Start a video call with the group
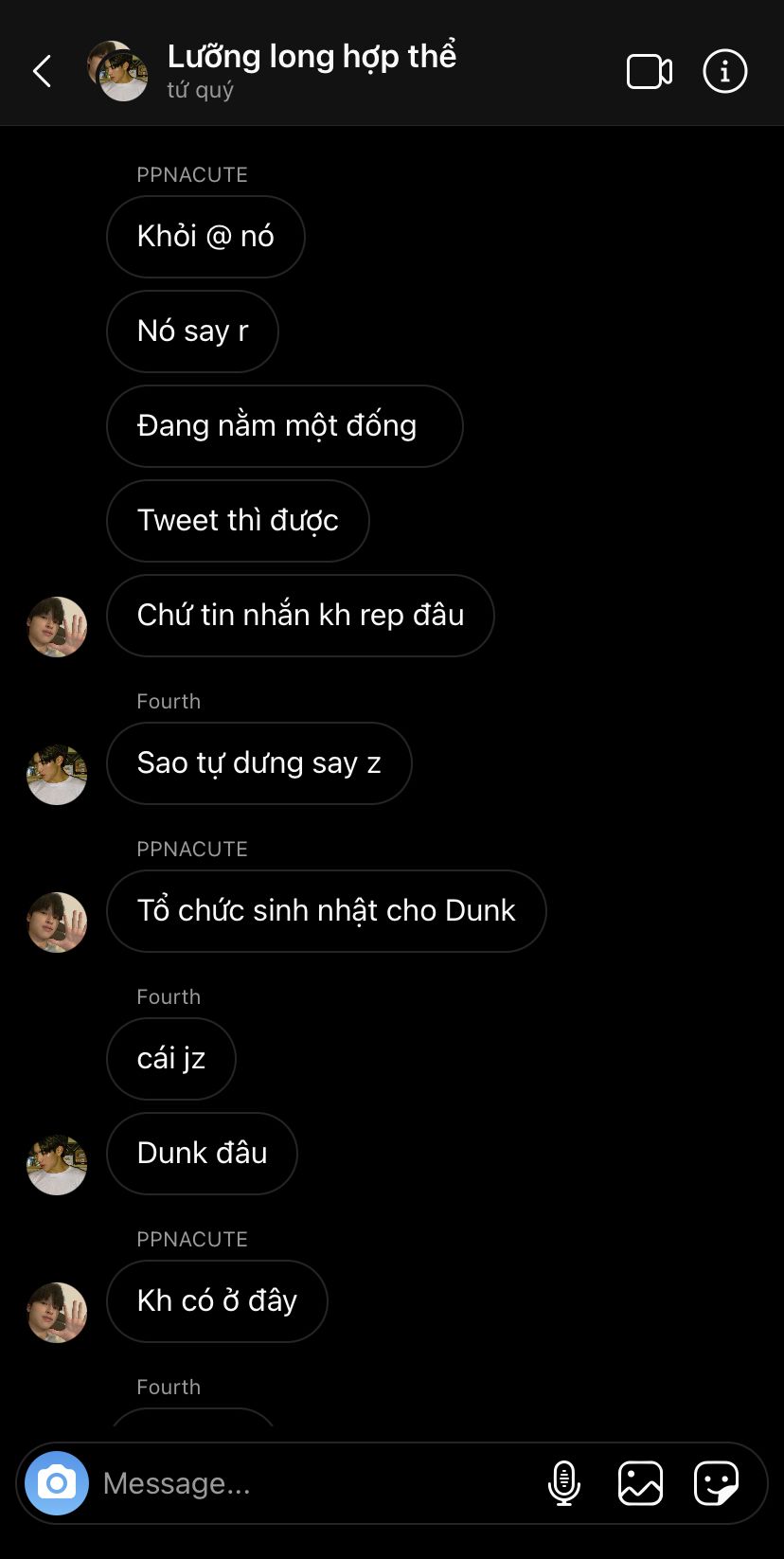The width and height of the screenshot is (784, 1559). pyautogui.click(x=650, y=72)
